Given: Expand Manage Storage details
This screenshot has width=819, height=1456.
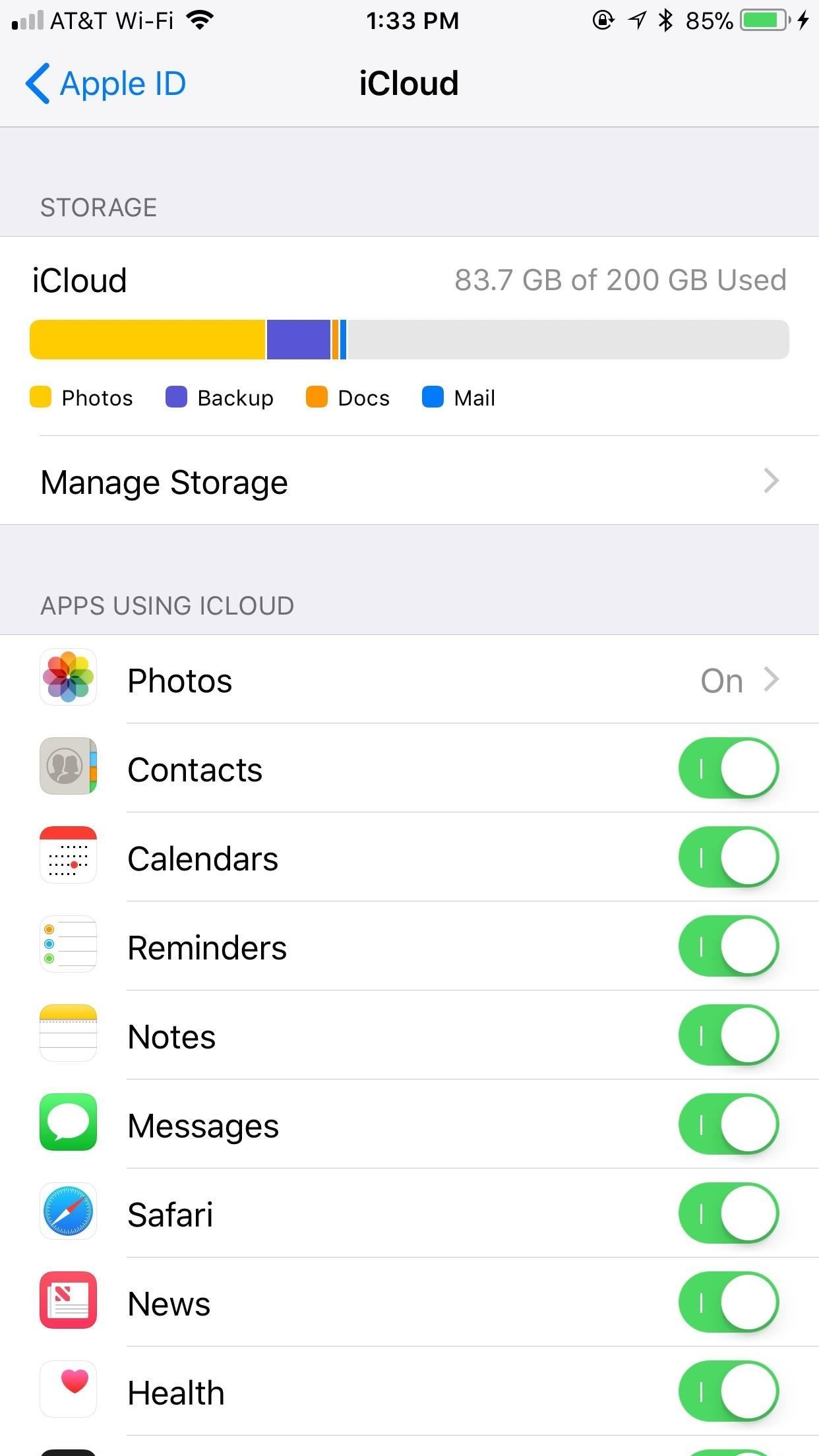Looking at the screenshot, I should 770,481.
